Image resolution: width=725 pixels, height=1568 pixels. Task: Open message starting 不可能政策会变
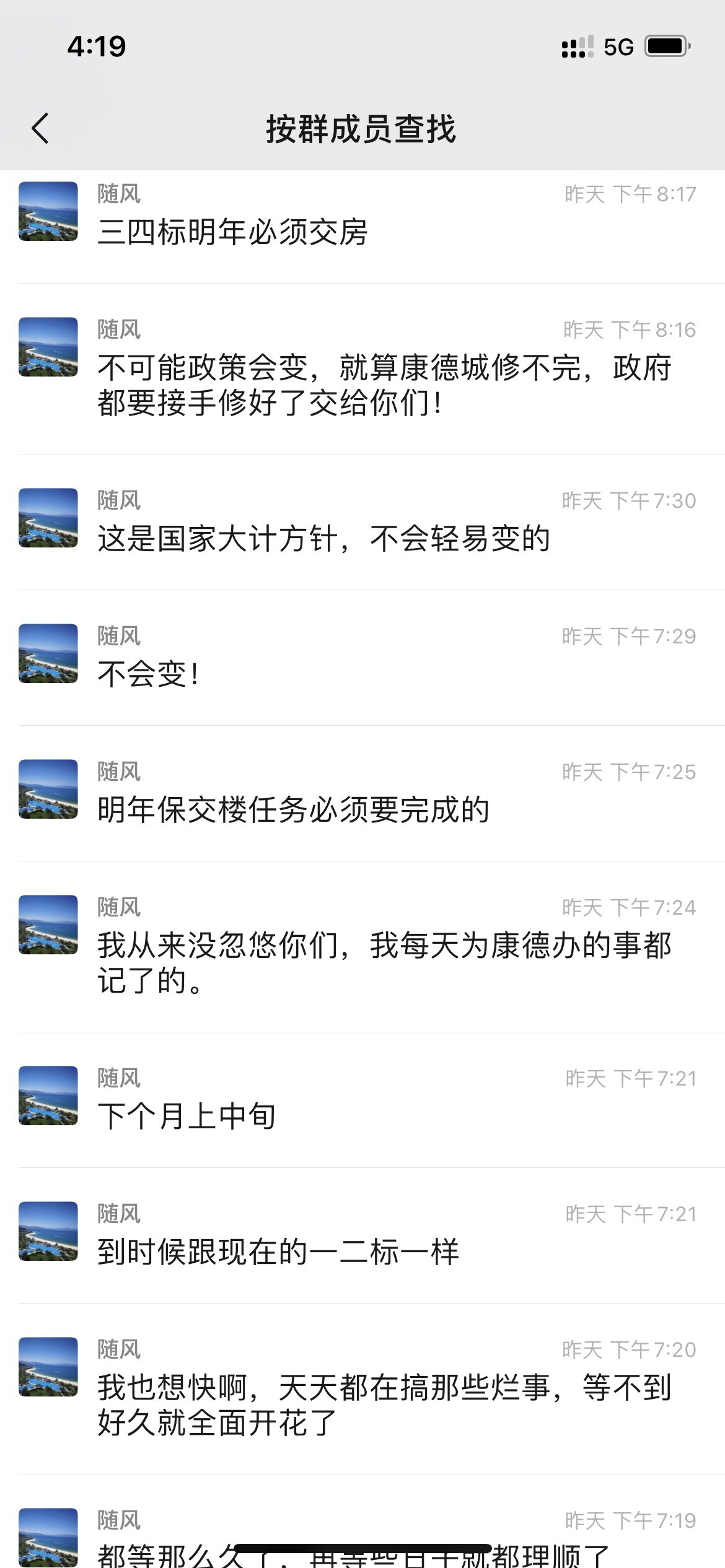(x=384, y=385)
